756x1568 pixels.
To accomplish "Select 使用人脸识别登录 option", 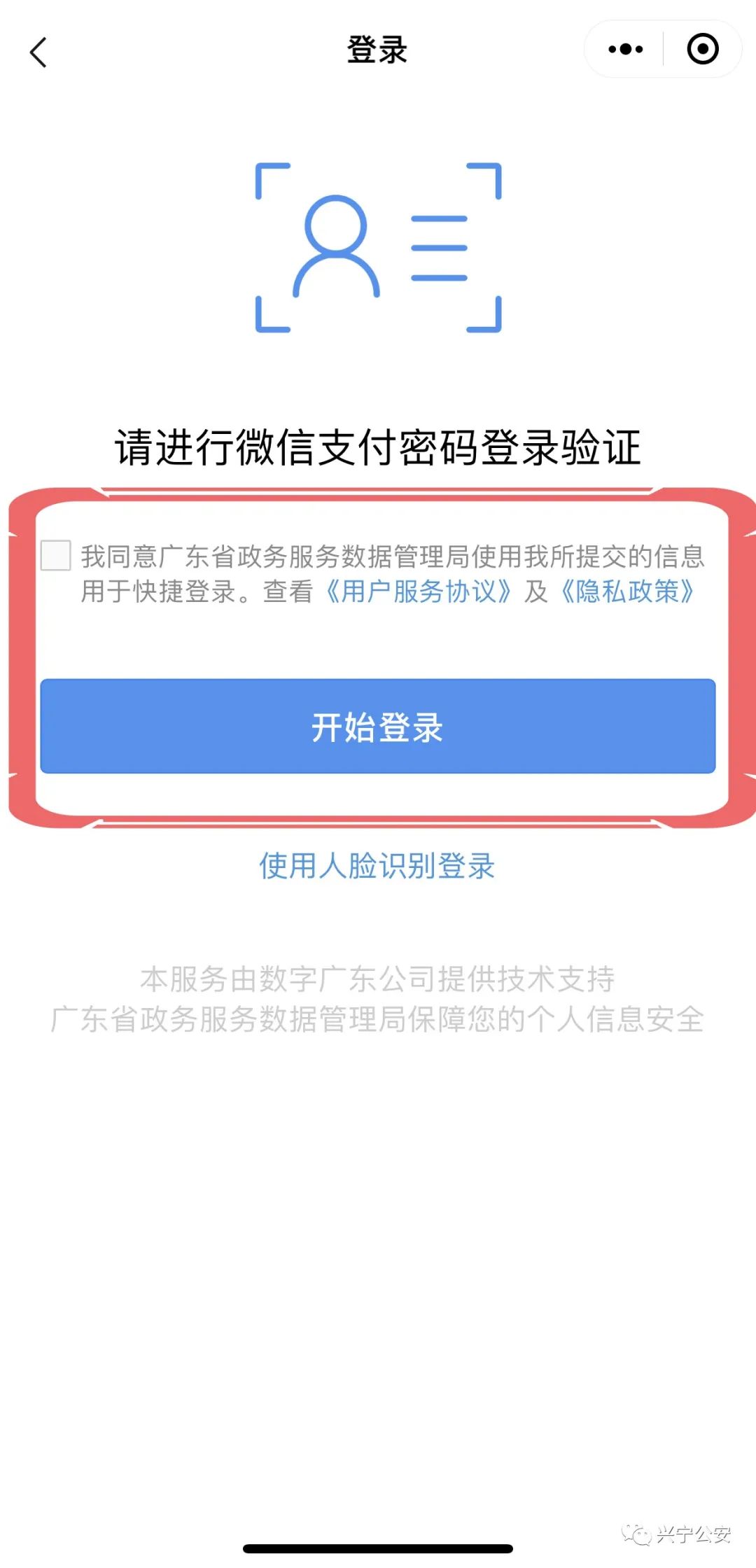I will [377, 866].
